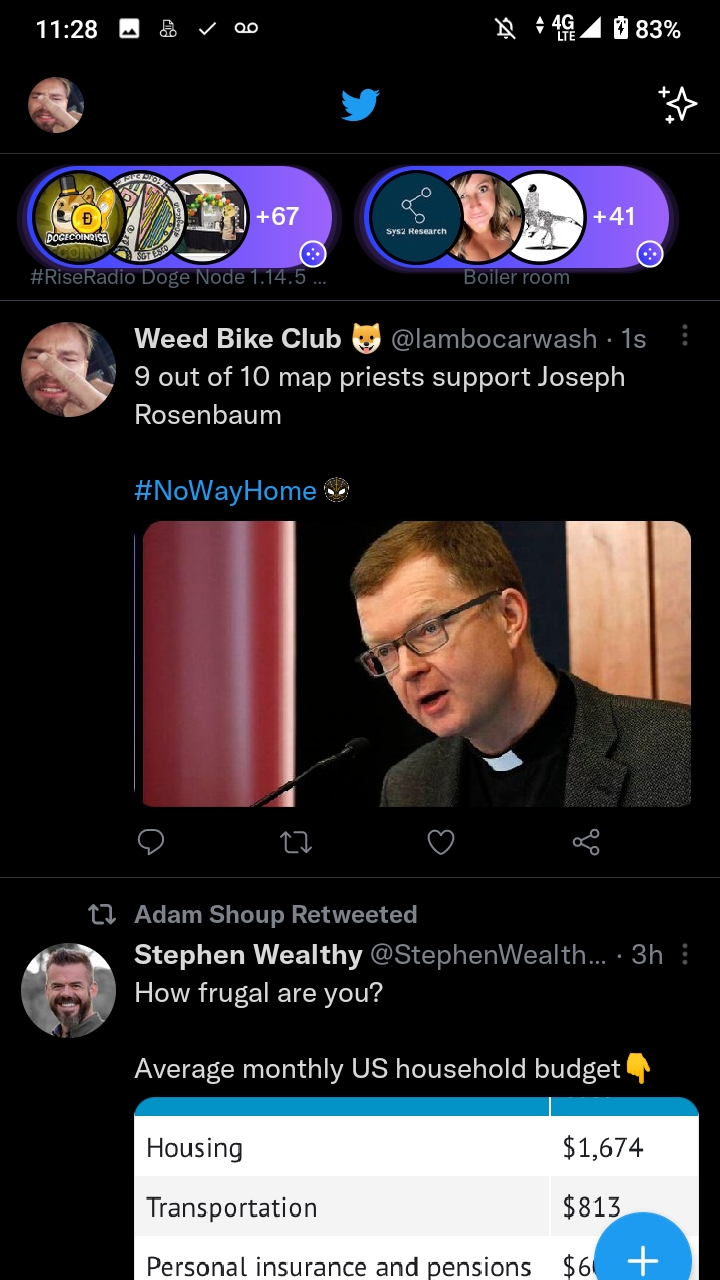Tap the sparkle timeline settings icon
Screen dimensions: 720x1280
(677, 105)
